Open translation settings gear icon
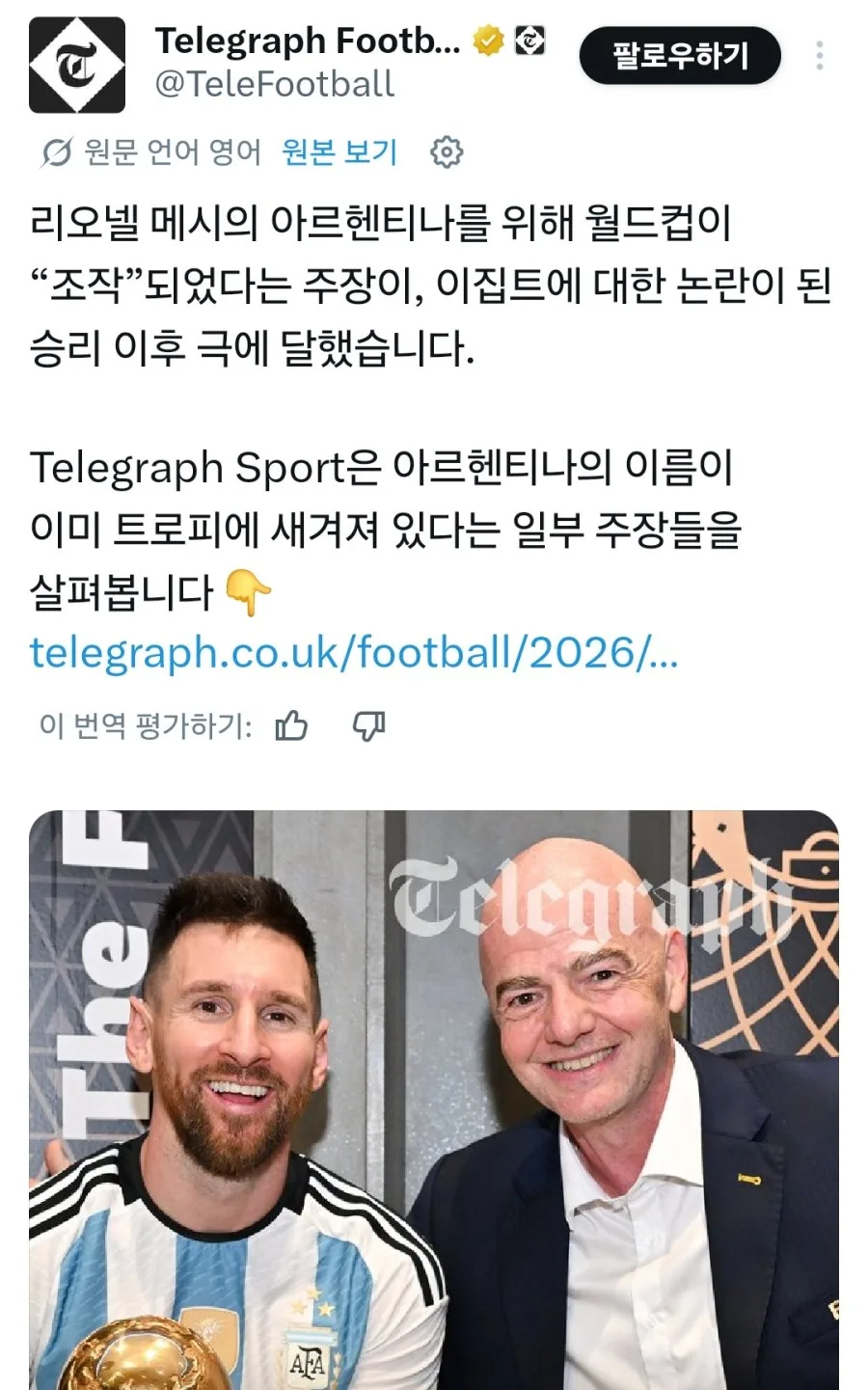868x1390 pixels. coord(447,151)
